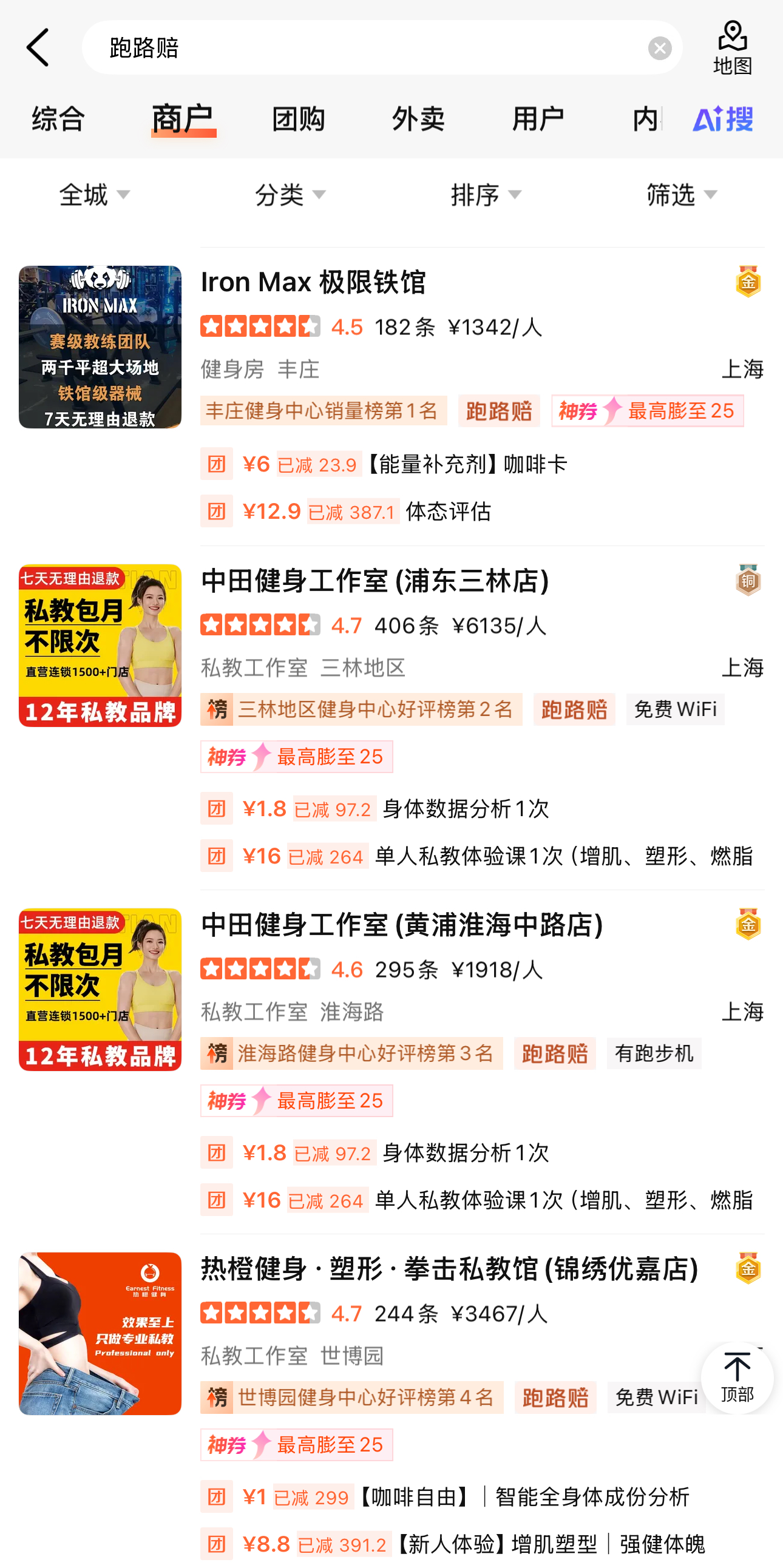
Task: Open AI搜 search
Action: tap(724, 118)
